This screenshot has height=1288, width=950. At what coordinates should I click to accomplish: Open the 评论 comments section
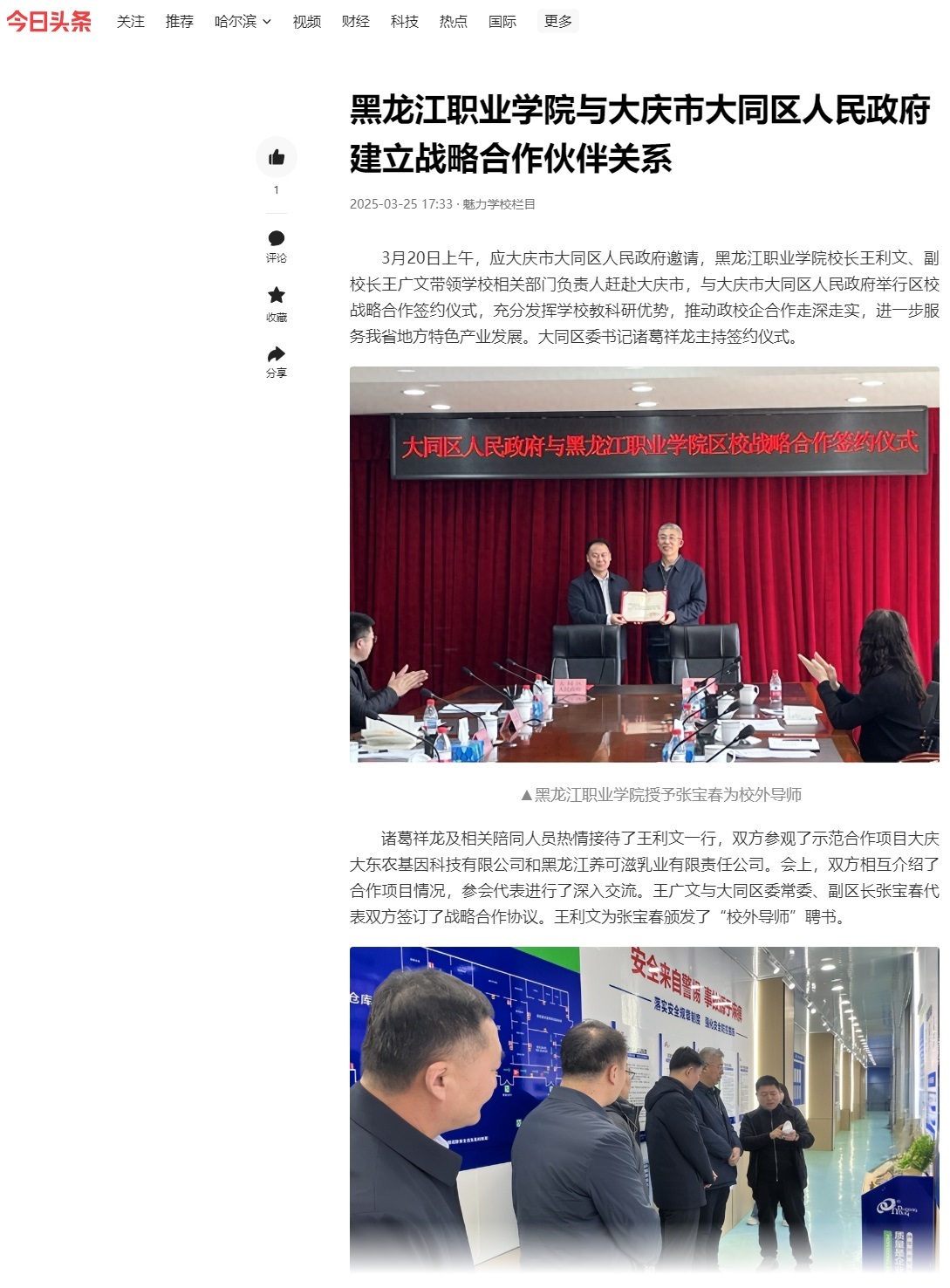(277, 245)
